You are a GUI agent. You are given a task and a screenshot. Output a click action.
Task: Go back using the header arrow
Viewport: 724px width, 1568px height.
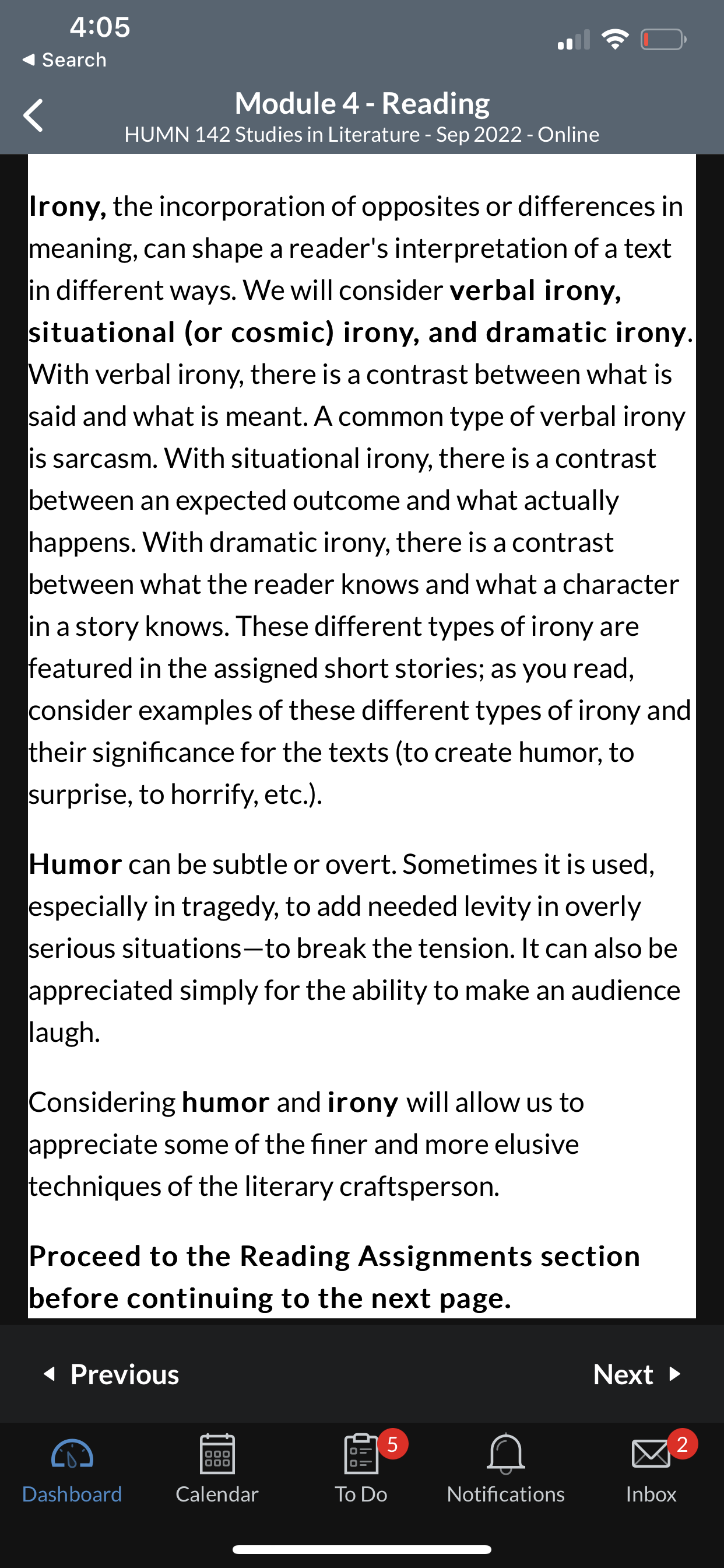pos(33,115)
